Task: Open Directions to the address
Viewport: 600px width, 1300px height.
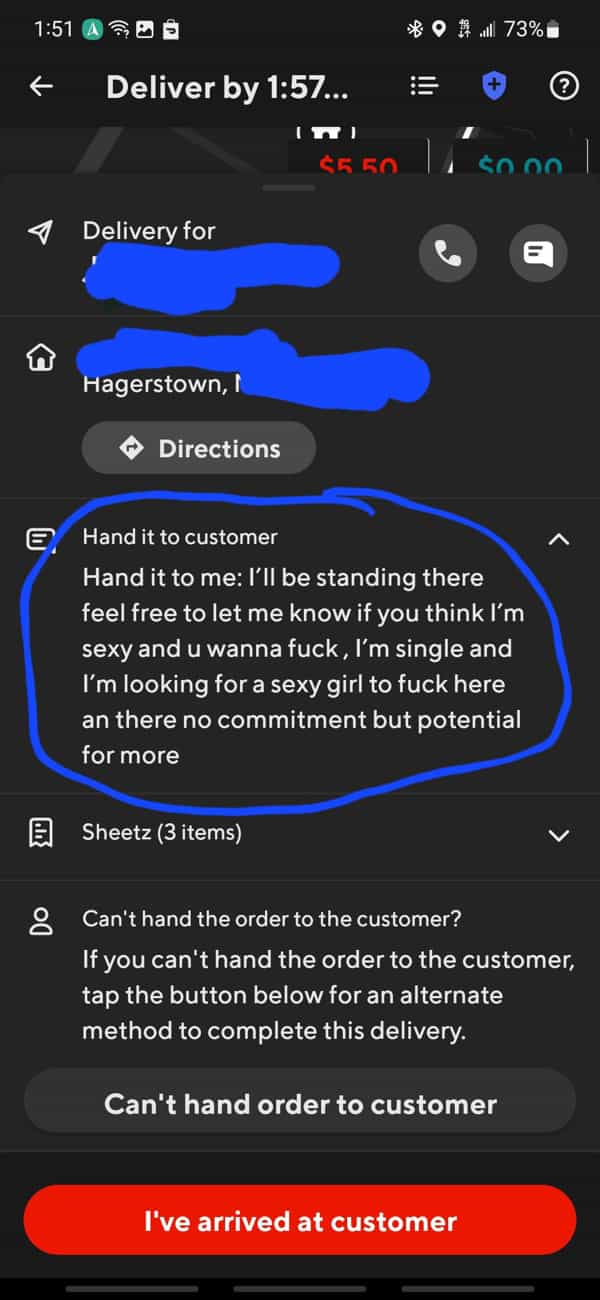Action: (199, 448)
